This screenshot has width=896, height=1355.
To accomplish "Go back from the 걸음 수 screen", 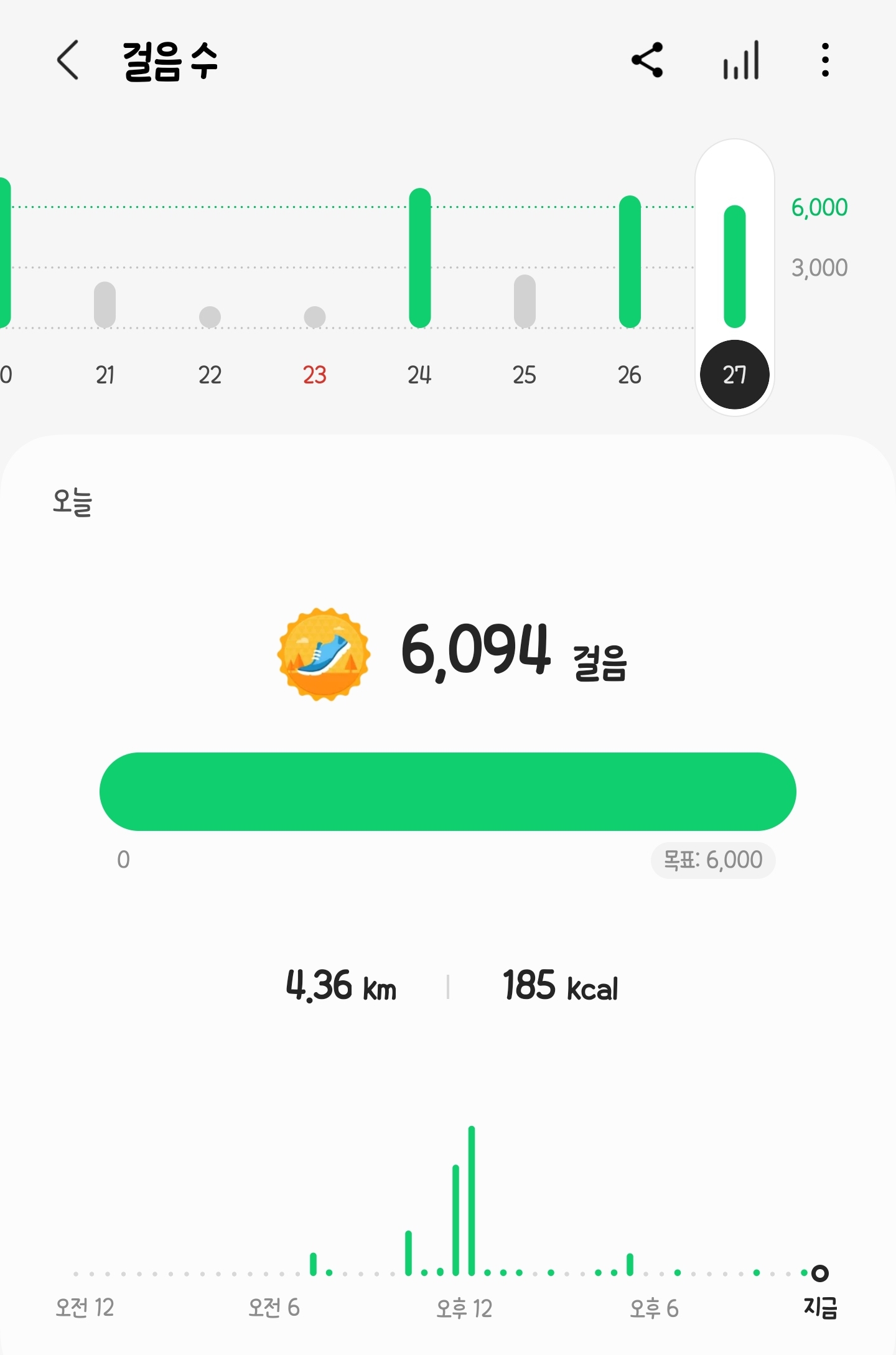I will 68,60.
